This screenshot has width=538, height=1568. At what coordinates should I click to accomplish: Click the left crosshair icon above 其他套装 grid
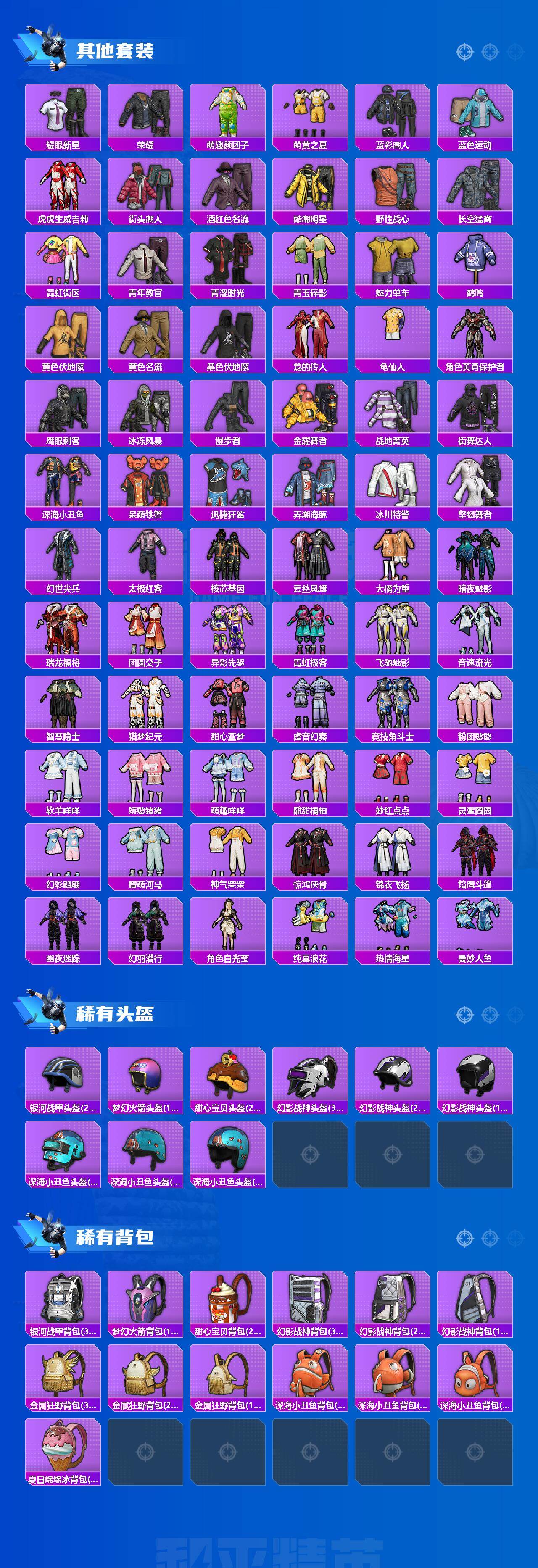tap(464, 52)
